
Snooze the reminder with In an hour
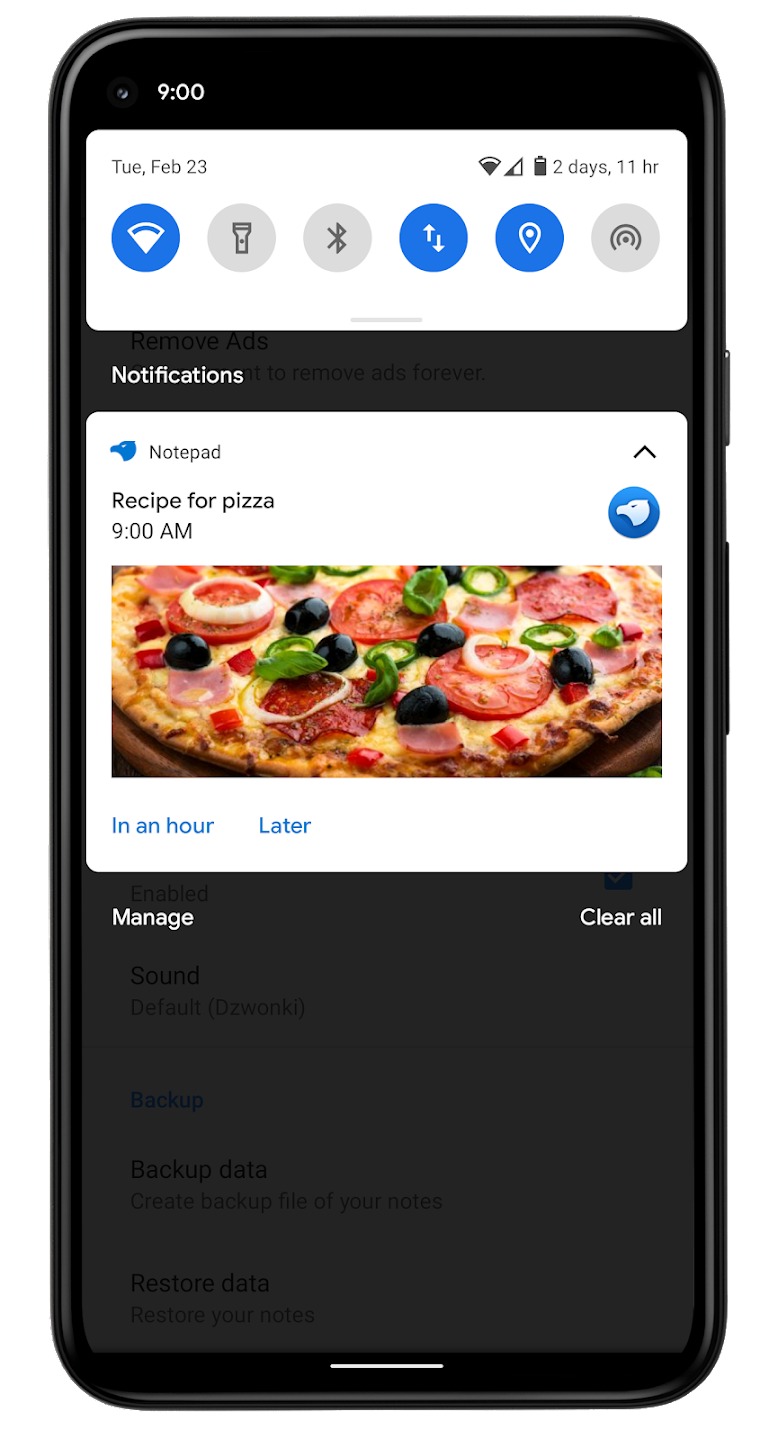[x=163, y=825]
